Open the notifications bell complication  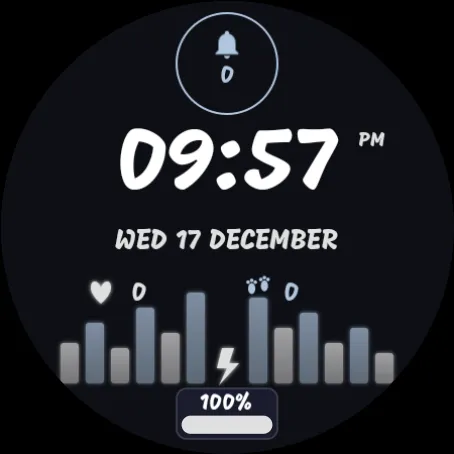[x=227, y=63]
